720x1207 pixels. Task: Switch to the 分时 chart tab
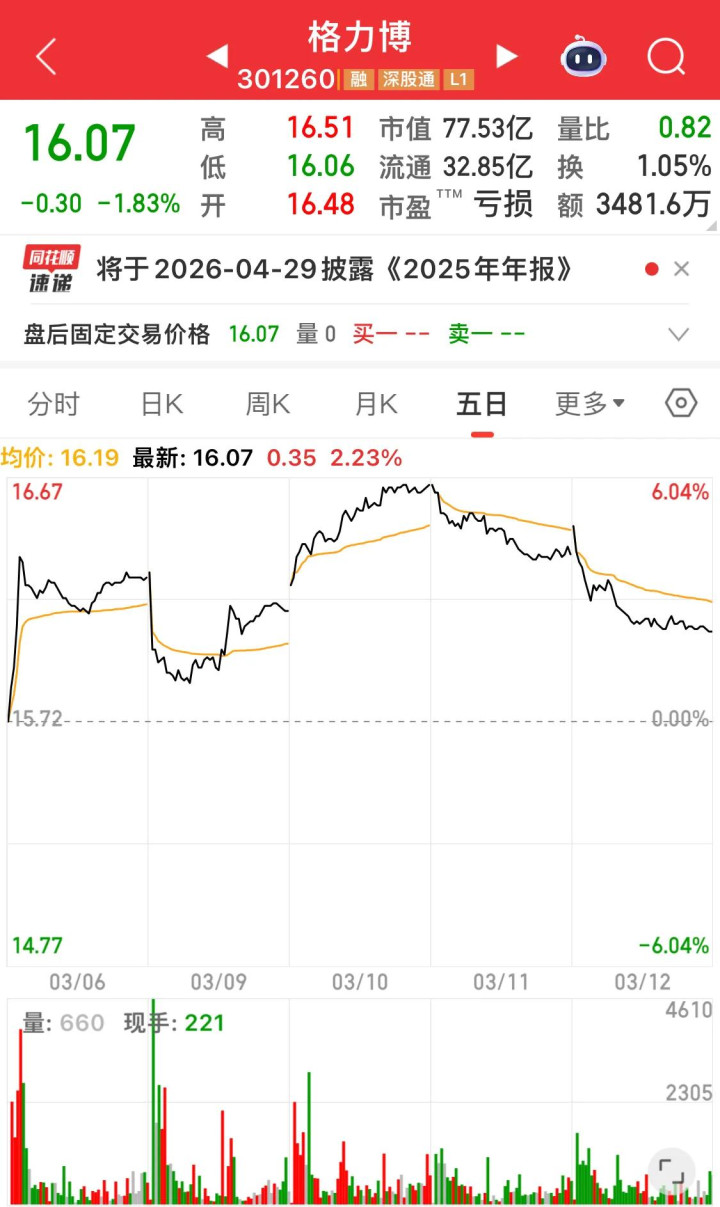(x=54, y=404)
